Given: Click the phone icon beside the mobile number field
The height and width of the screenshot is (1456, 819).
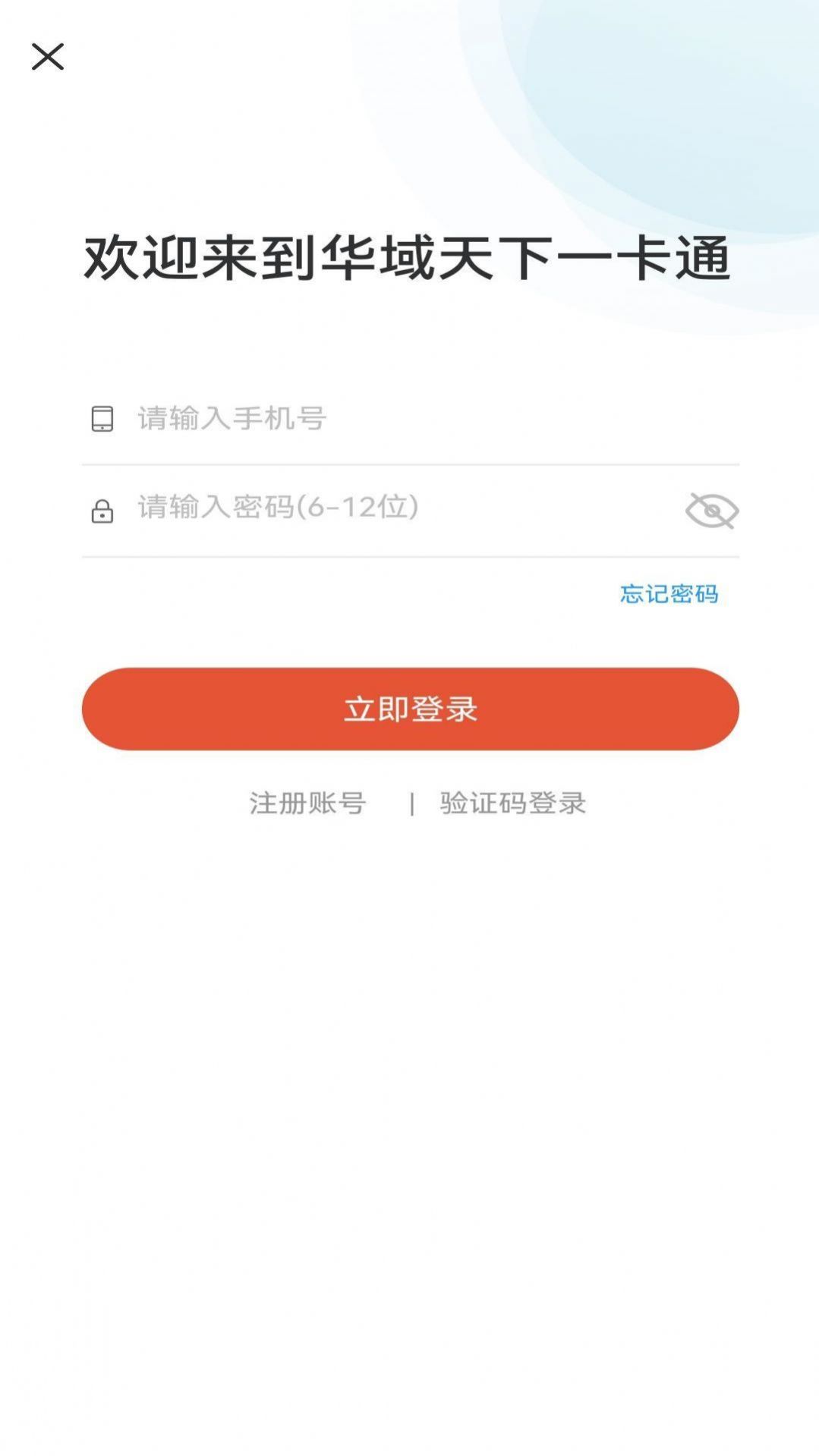Looking at the screenshot, I should coord(102,417).
